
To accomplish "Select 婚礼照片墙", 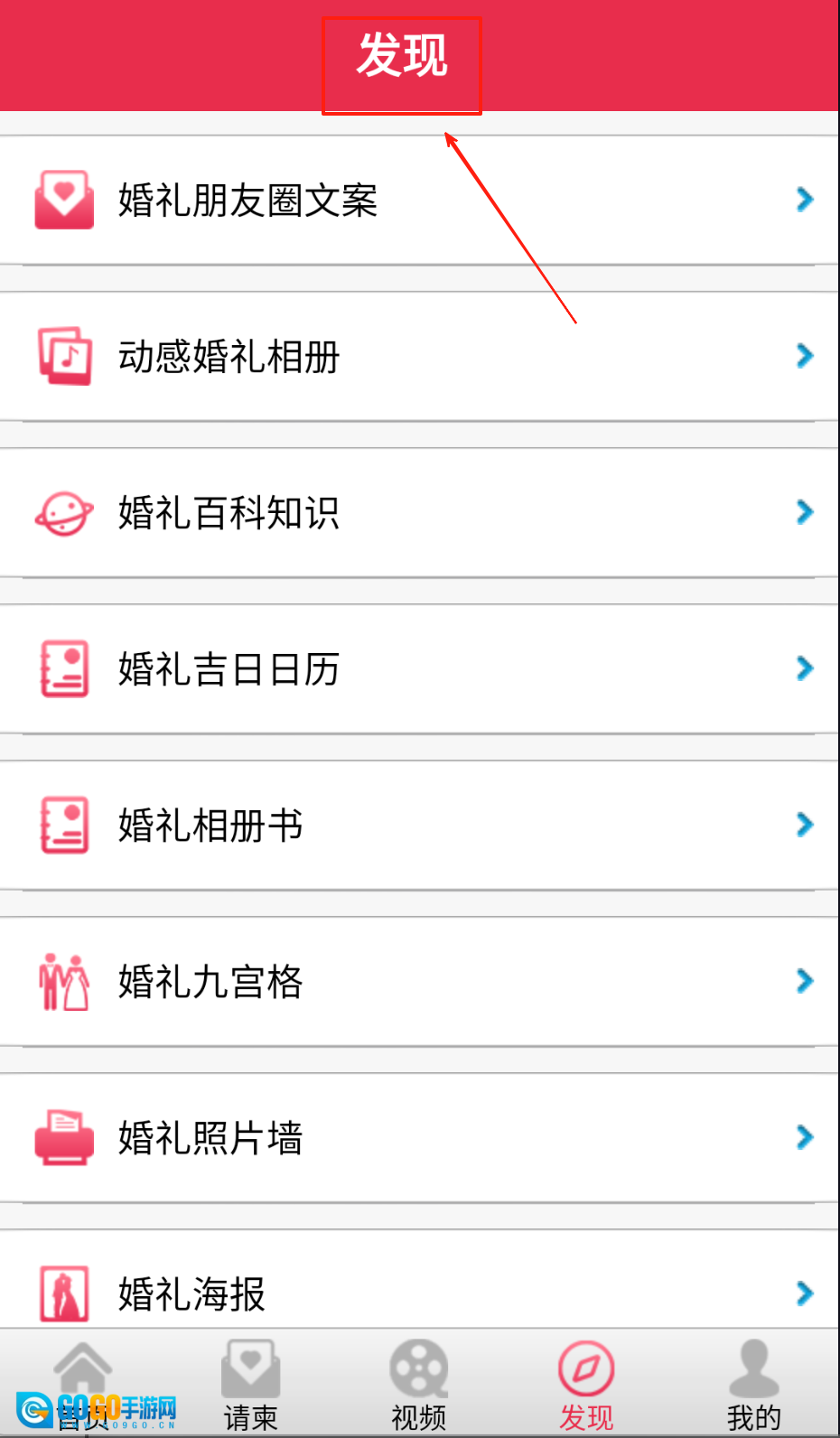I will pyautogui.click(x=419, y=1137).
